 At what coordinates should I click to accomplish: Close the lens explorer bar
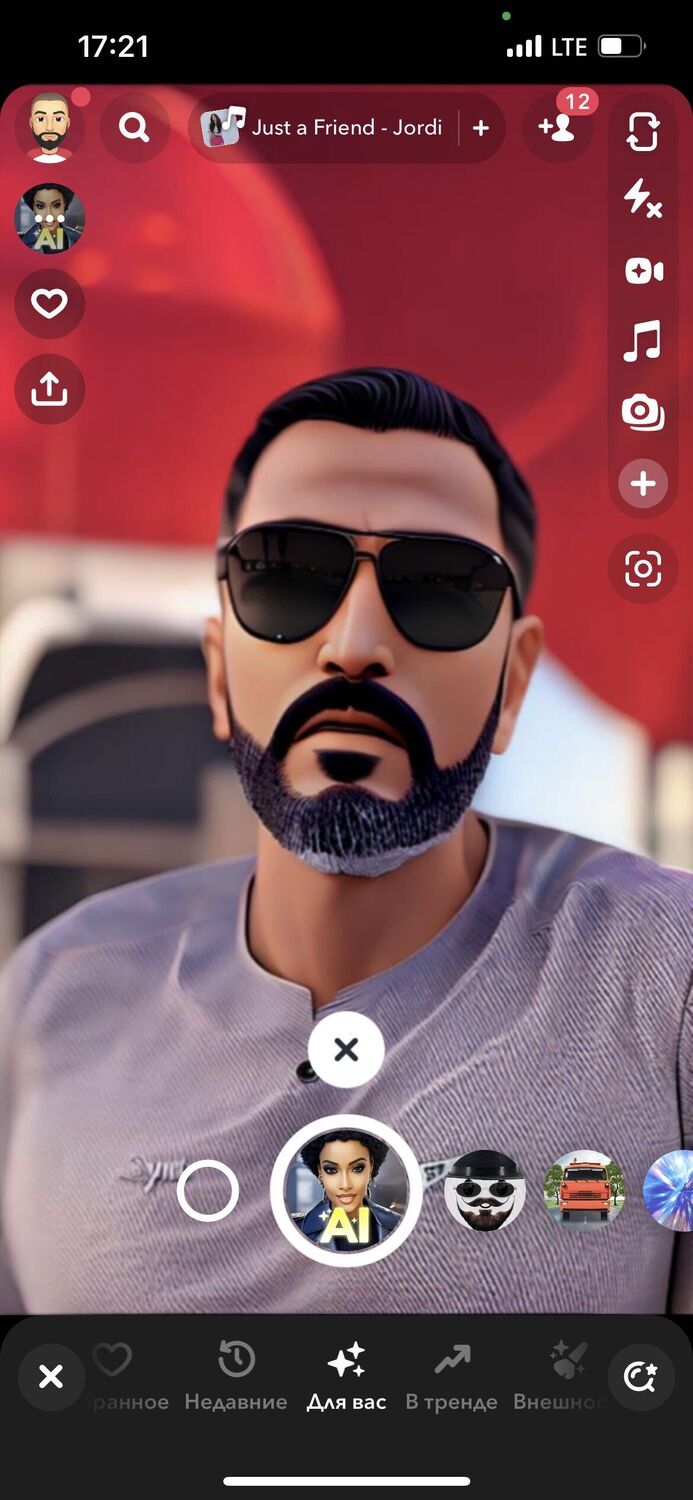tap(50, 1377)
